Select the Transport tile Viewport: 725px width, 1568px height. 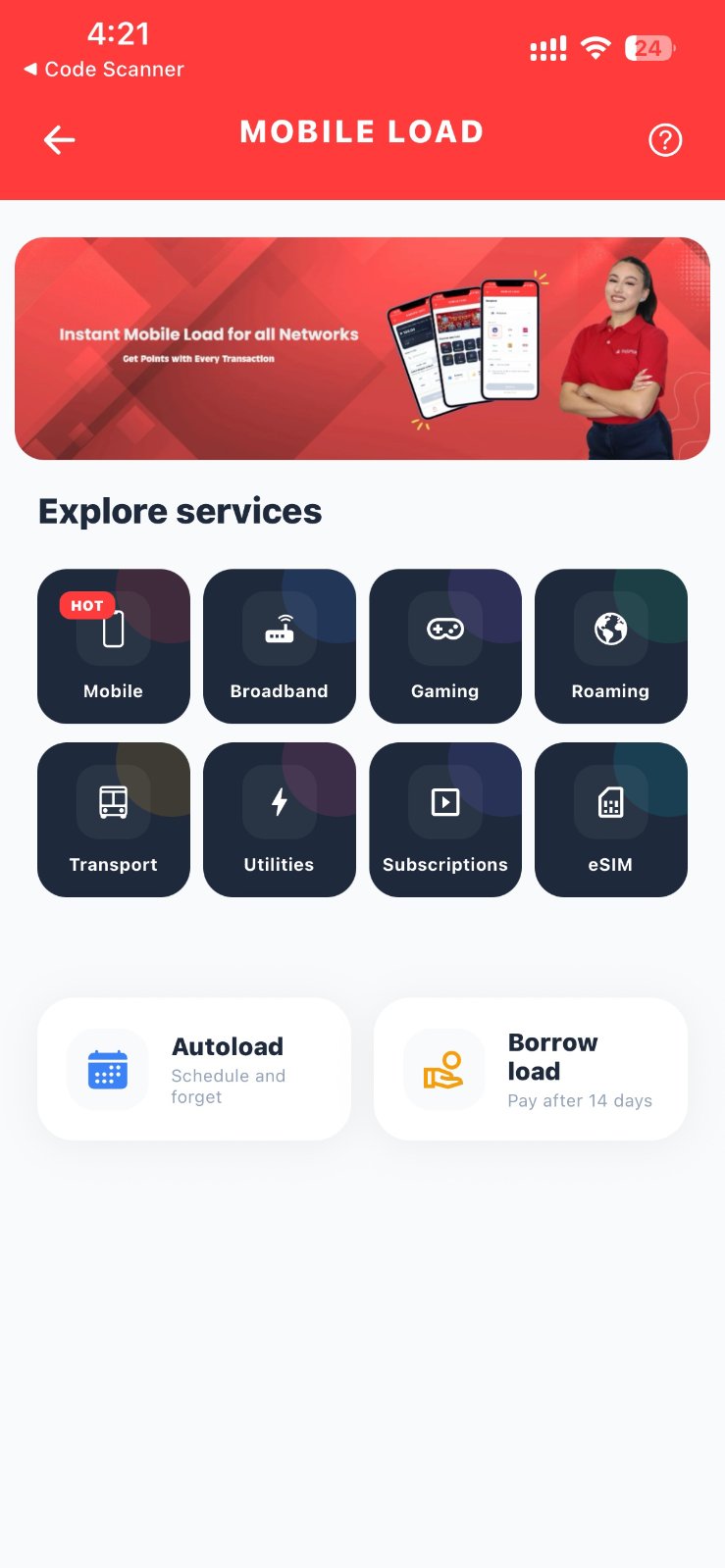[114, 820]
